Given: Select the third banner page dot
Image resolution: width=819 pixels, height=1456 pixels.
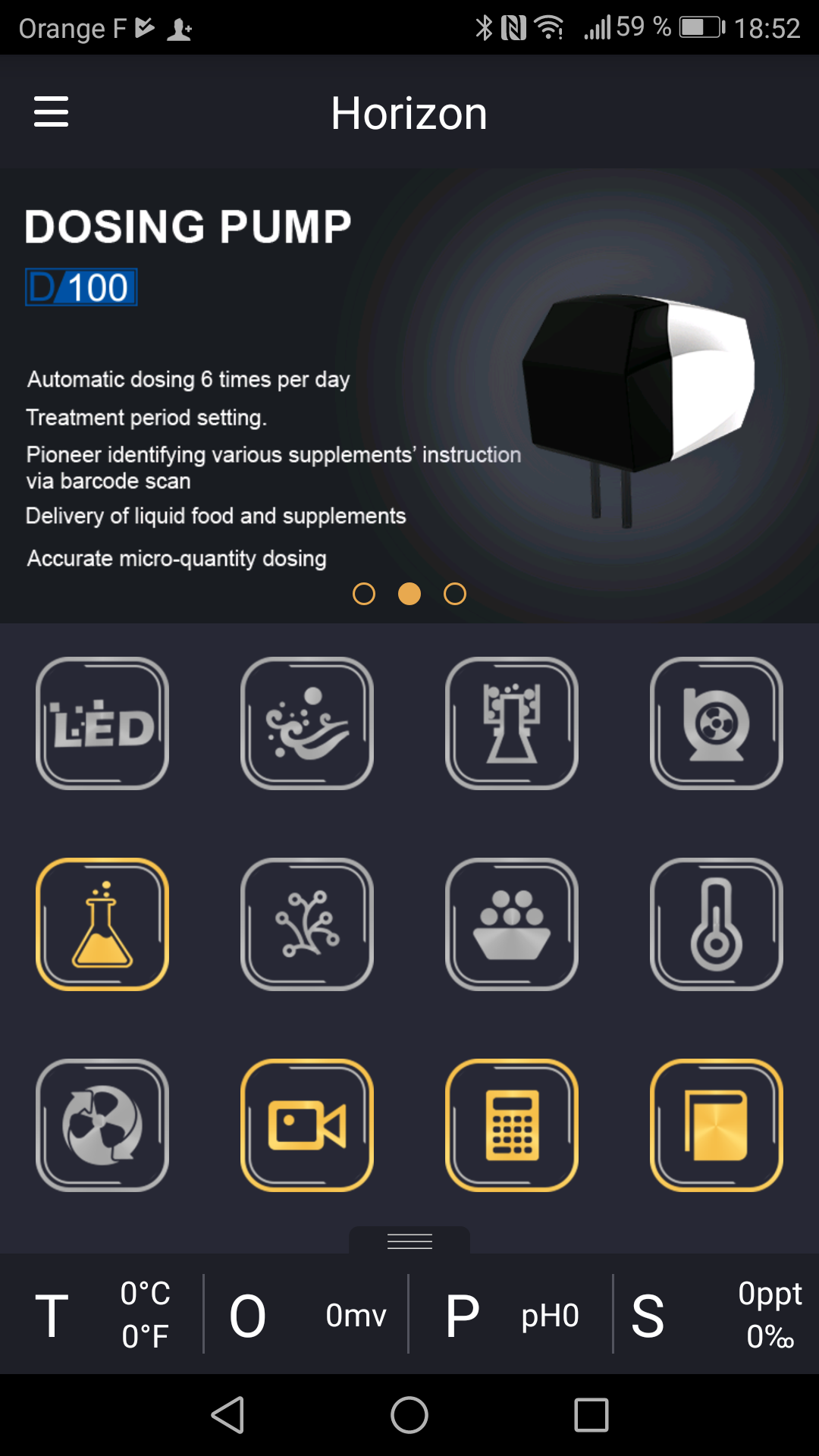Looking at the screenshot, I should click(x=455, y=594).
